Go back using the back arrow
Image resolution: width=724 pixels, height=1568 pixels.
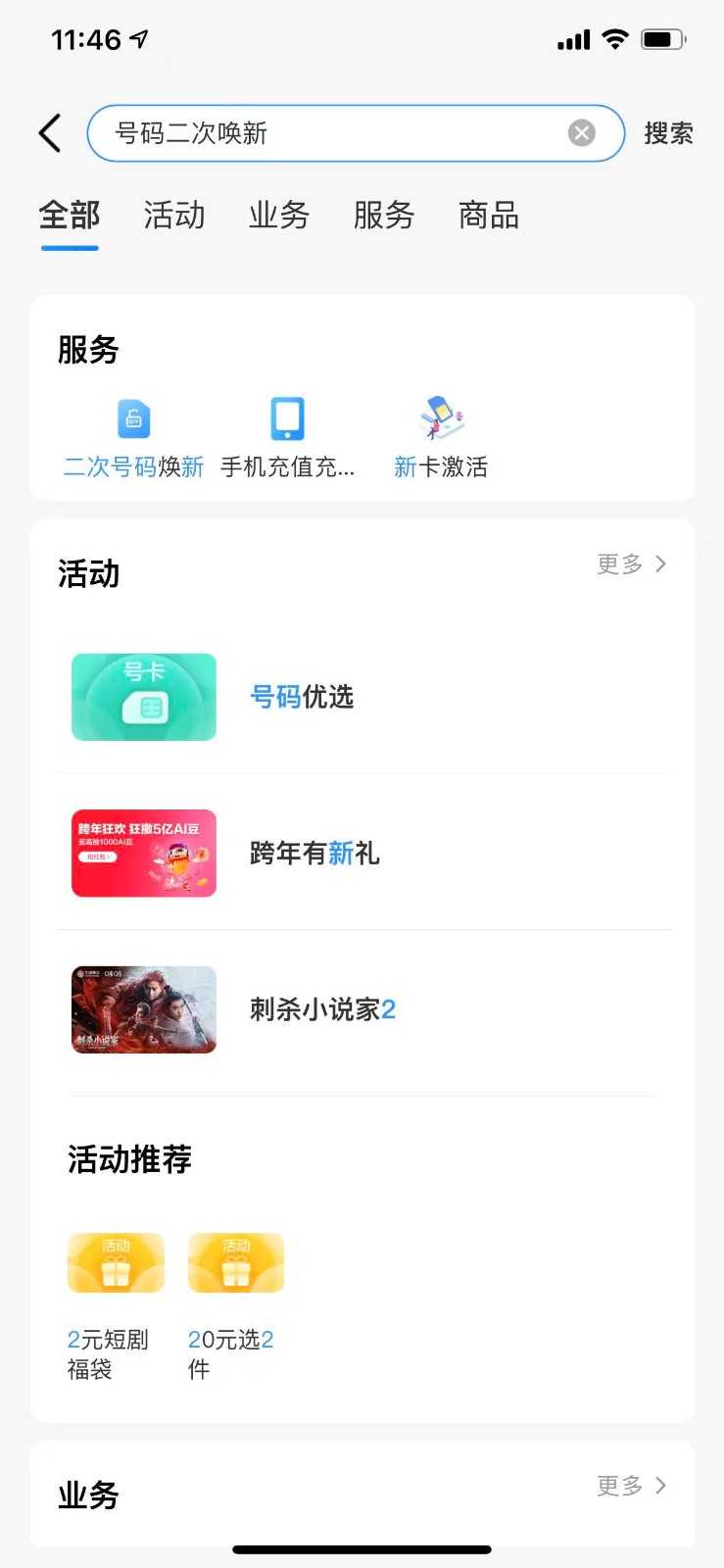point(50,133)
